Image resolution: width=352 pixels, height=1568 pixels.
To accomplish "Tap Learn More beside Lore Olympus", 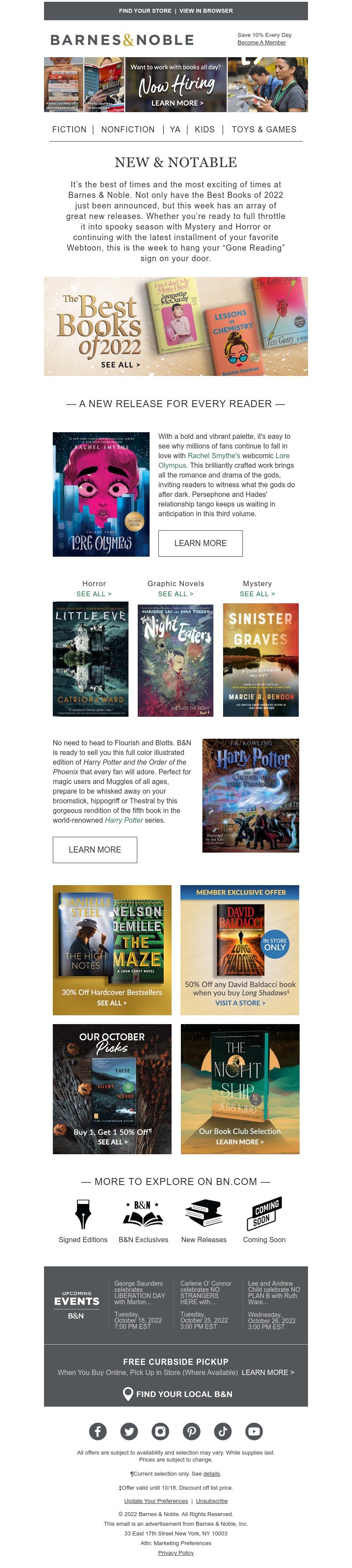I will click(200, 543).
